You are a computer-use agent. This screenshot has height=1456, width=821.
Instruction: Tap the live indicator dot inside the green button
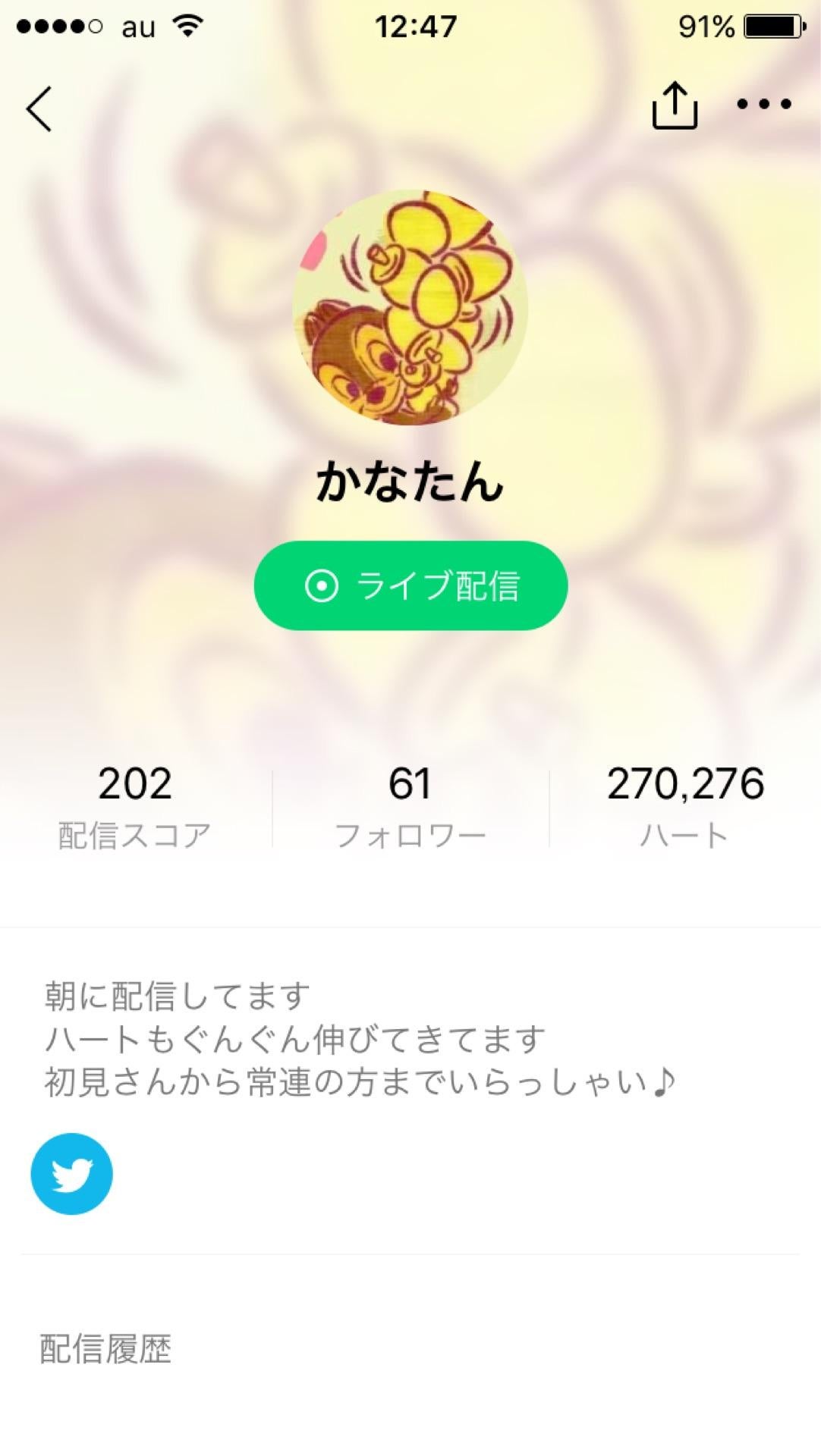pos(322,587)
